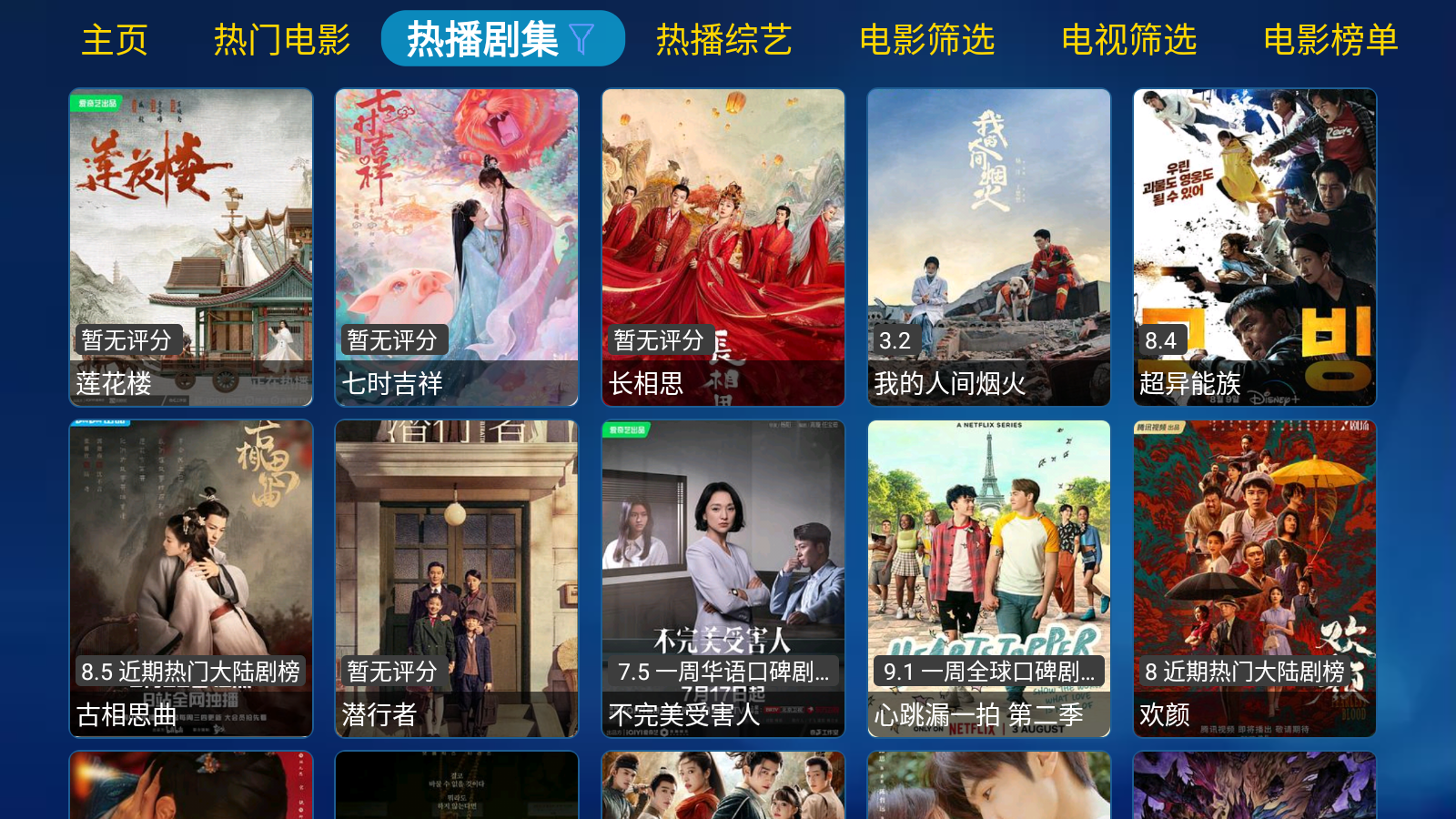Open the drama 莲花楼
This screenshot has width=1456, height=819.
click(x=191, y=247)
